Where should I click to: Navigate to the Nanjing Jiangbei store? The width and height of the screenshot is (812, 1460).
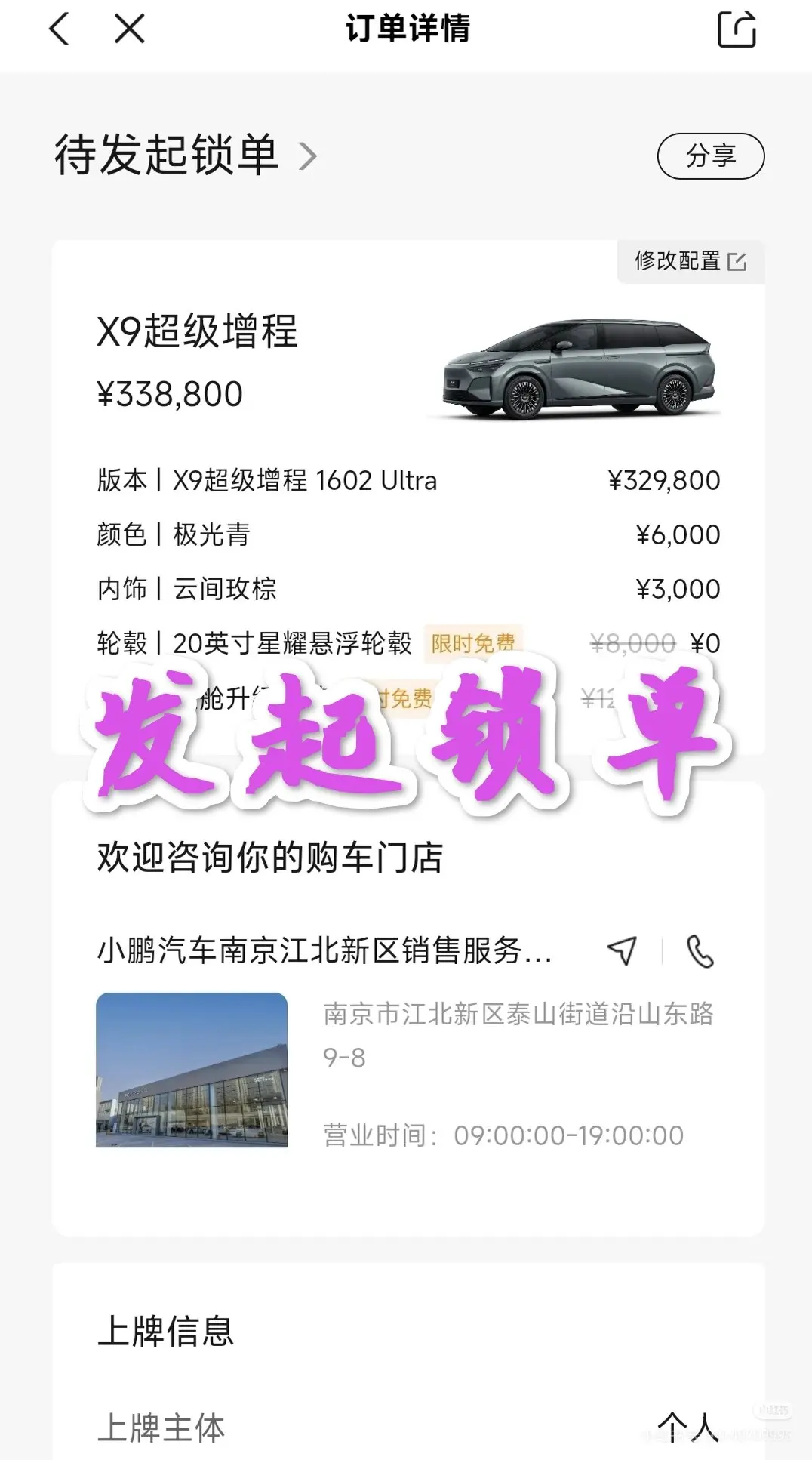click(622, 950)
